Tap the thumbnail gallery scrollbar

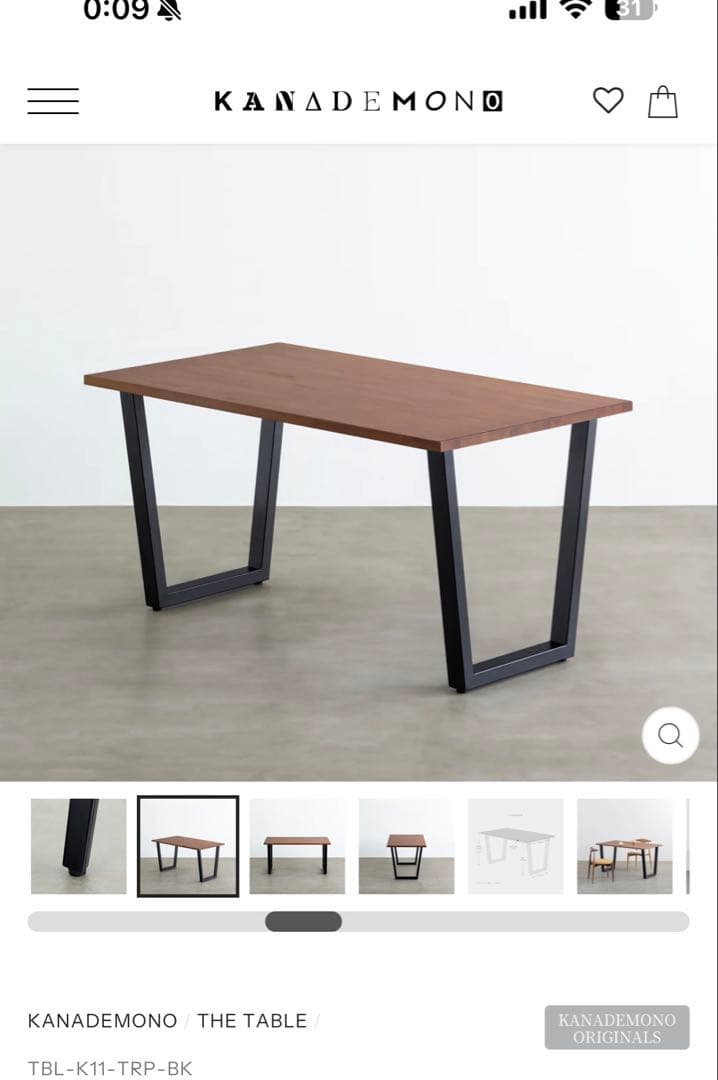tap(303, 921)
